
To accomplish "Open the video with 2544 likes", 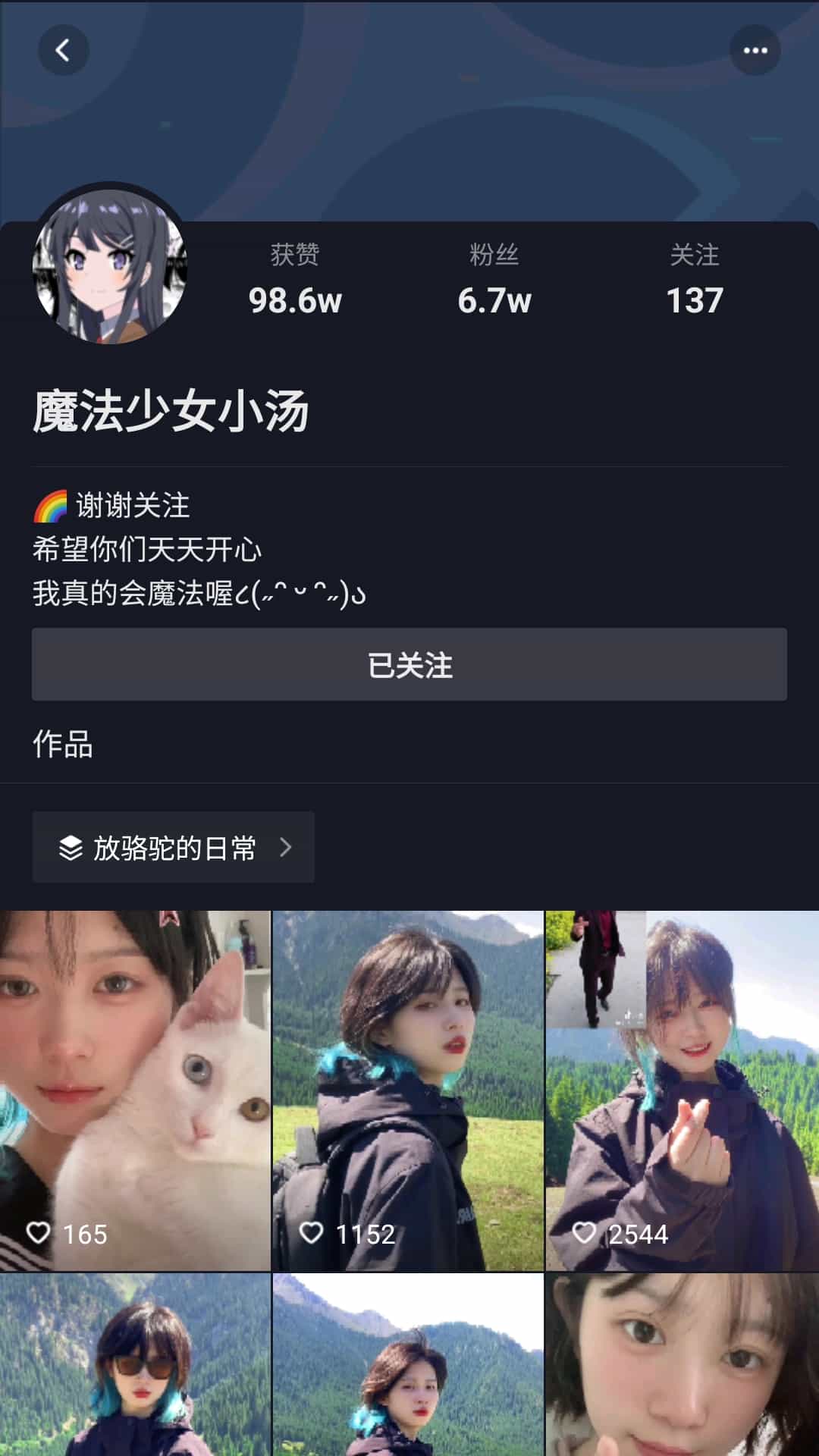I will (682, 1090).
